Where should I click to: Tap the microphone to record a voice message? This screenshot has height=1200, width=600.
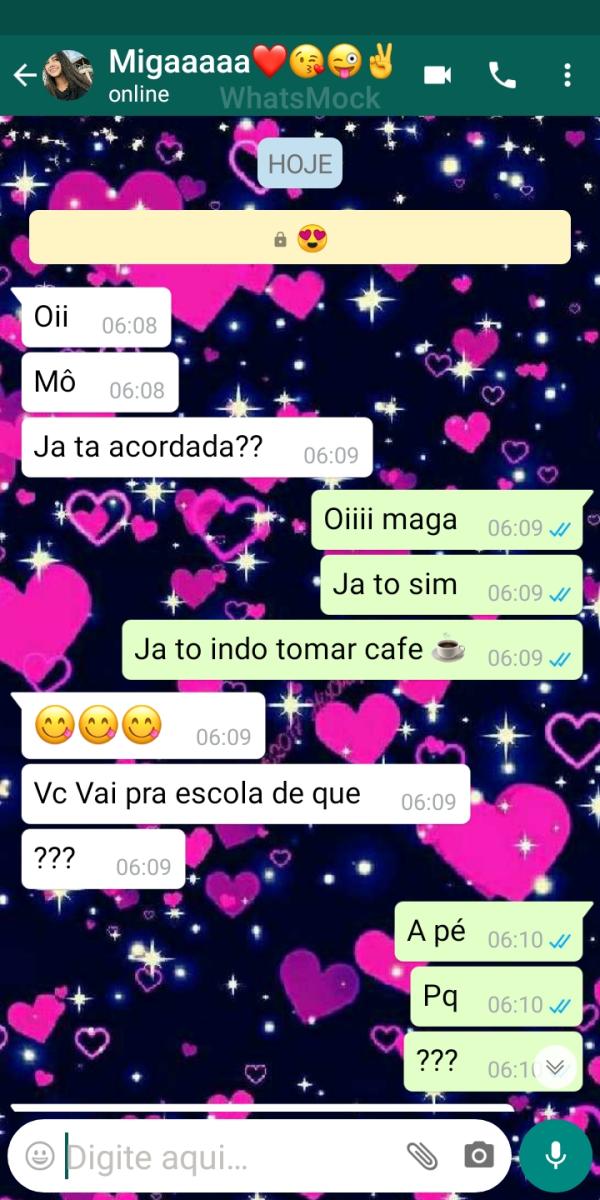(x=556, y=1156)
